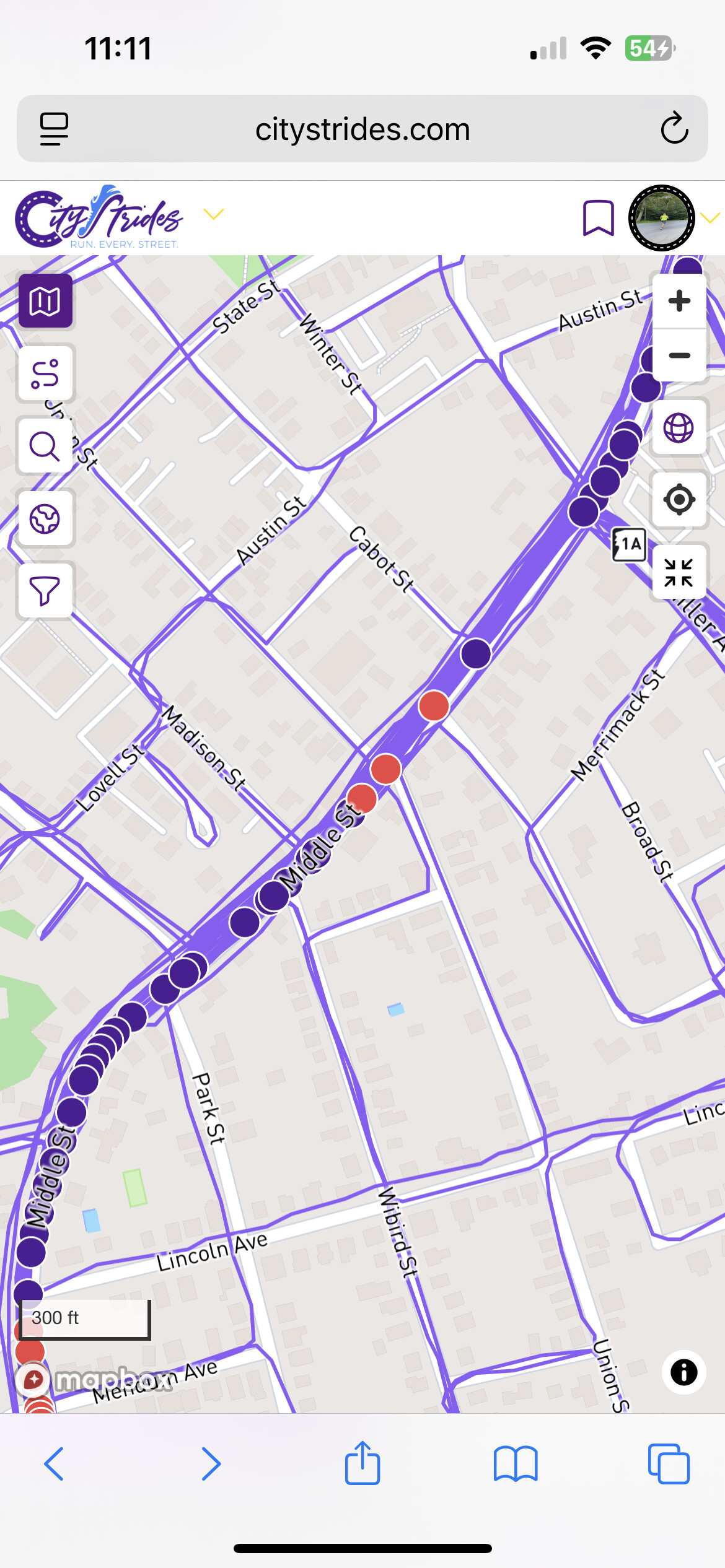Go back to the previous page
The width and height of the screenshot is (725, 1568).
click(x=55, y=1464)
